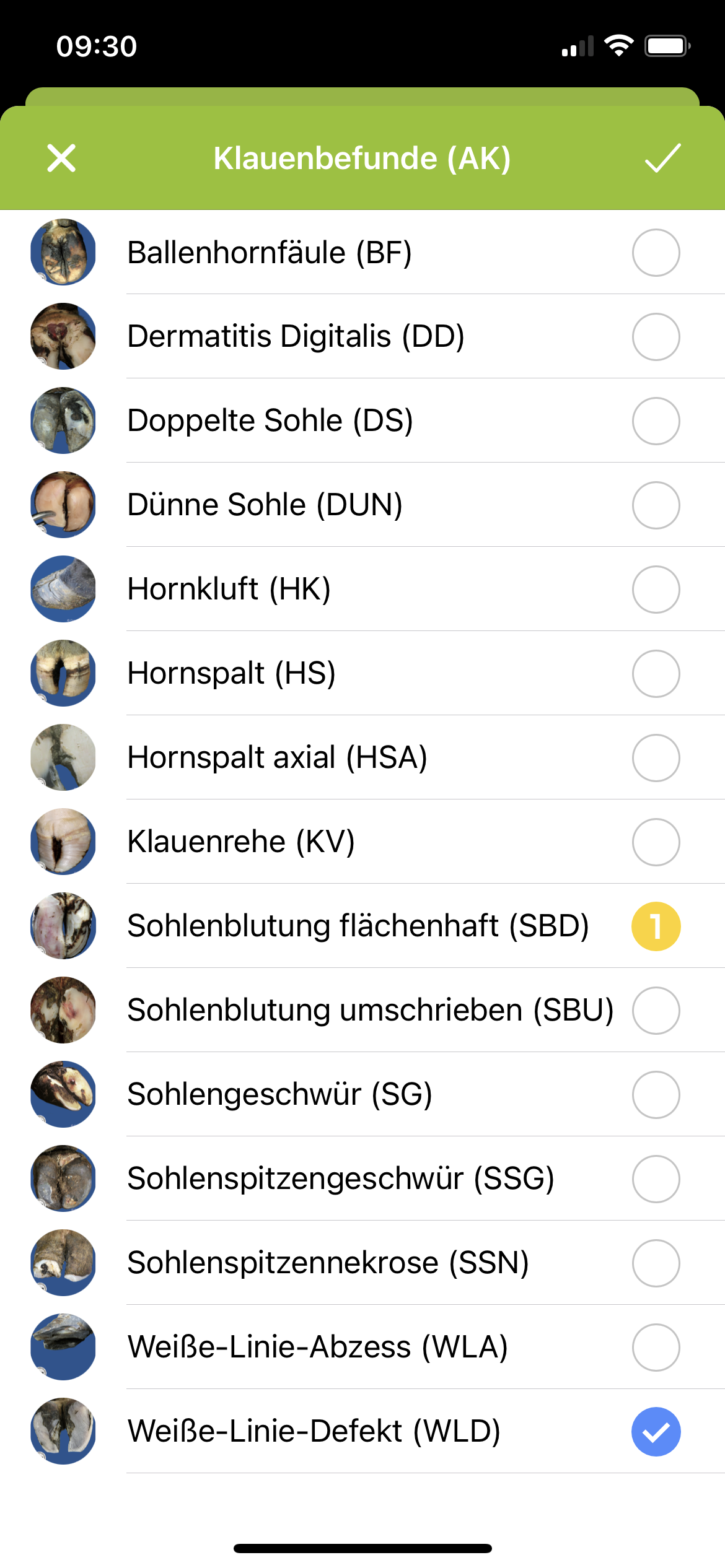The width and height of the screenshot is (725, 1568).
Task: Mark Doppelte Sohle (DS)
Action: coord(656,421)
